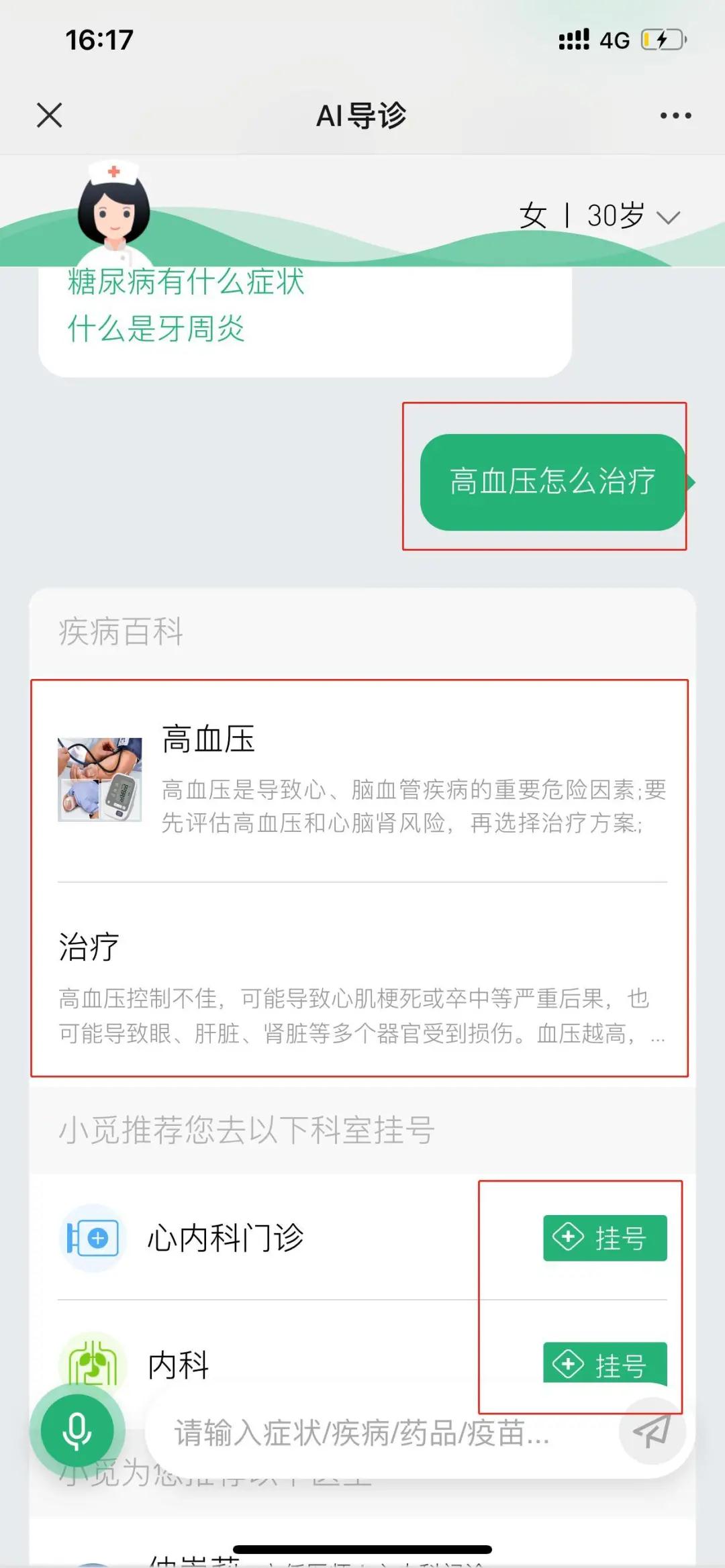Screen dimensions: 725x1568
Task: Select suggested question 糖尿病有什么症状
Action: coord(186,282)
